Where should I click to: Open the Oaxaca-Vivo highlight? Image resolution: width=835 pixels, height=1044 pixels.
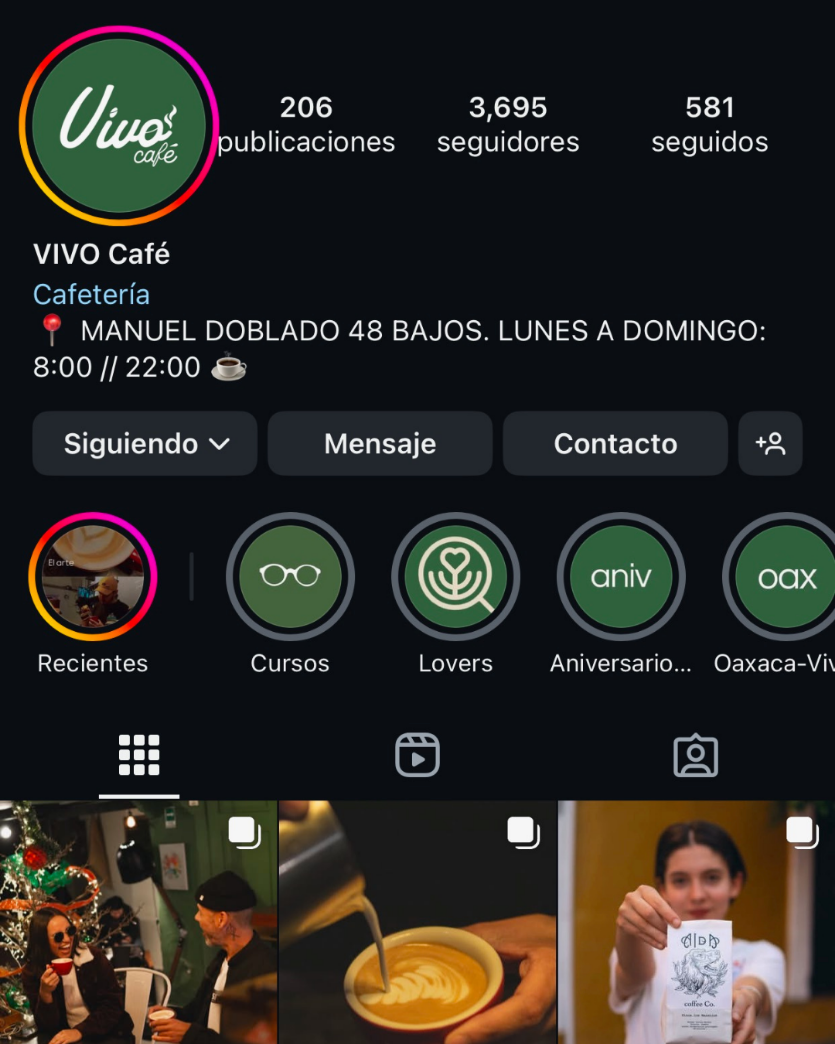tap(785, 577)
